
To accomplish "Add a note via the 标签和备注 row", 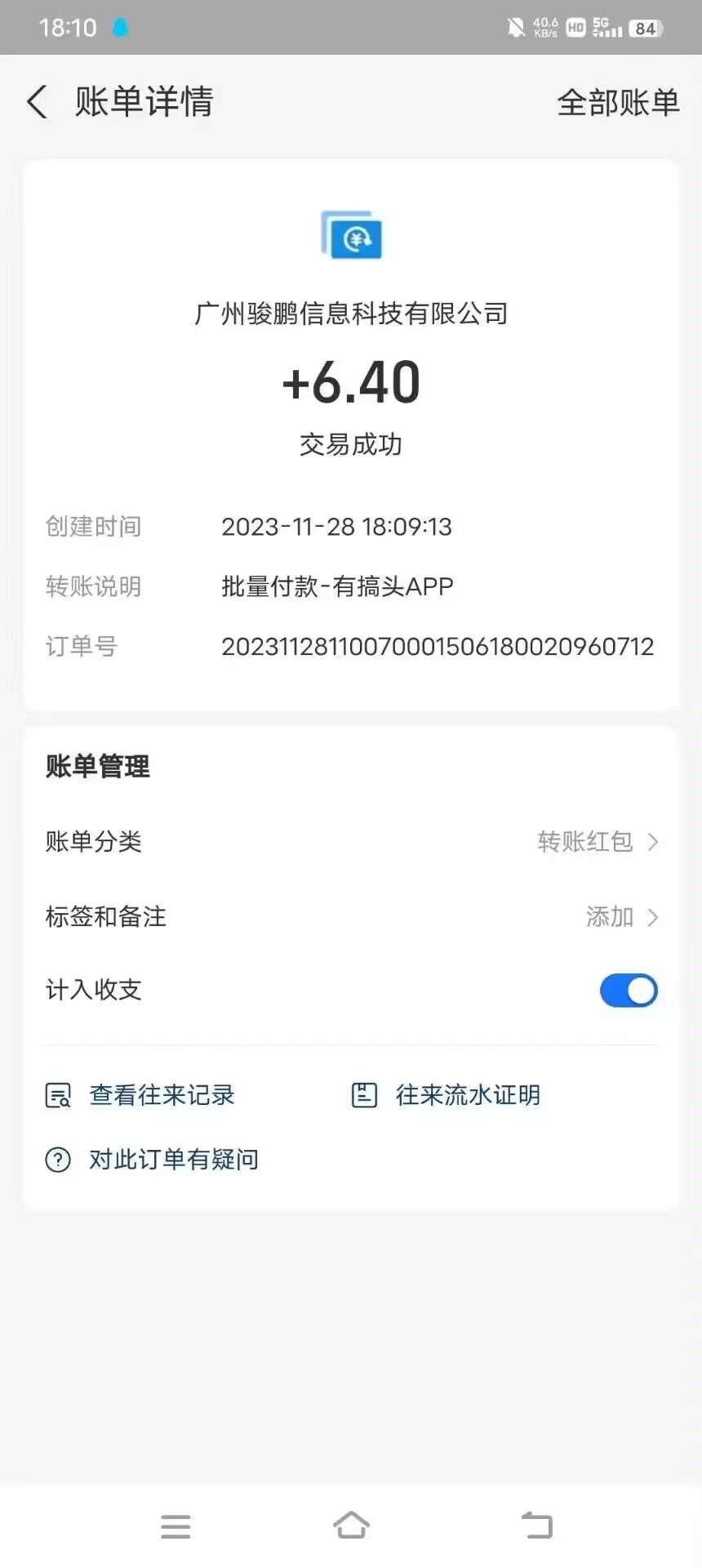I will tap(351, 916).
